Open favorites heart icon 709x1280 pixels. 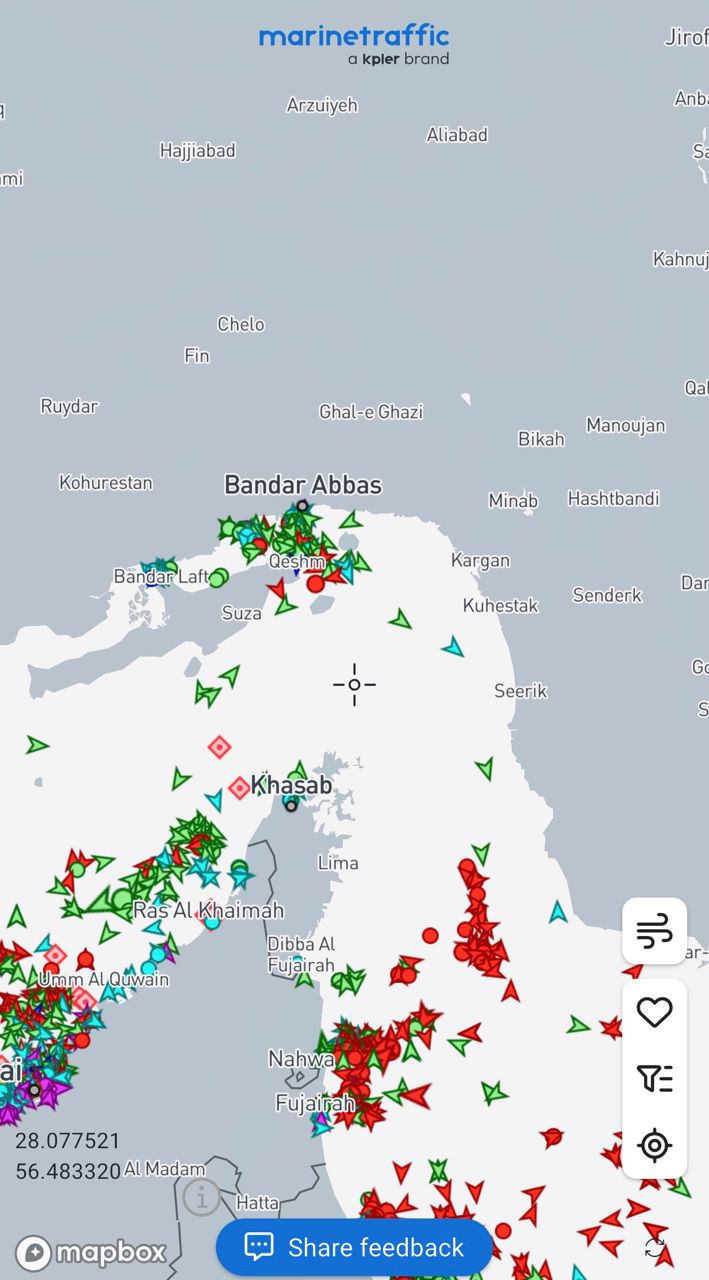click(x=654, y=1013)
